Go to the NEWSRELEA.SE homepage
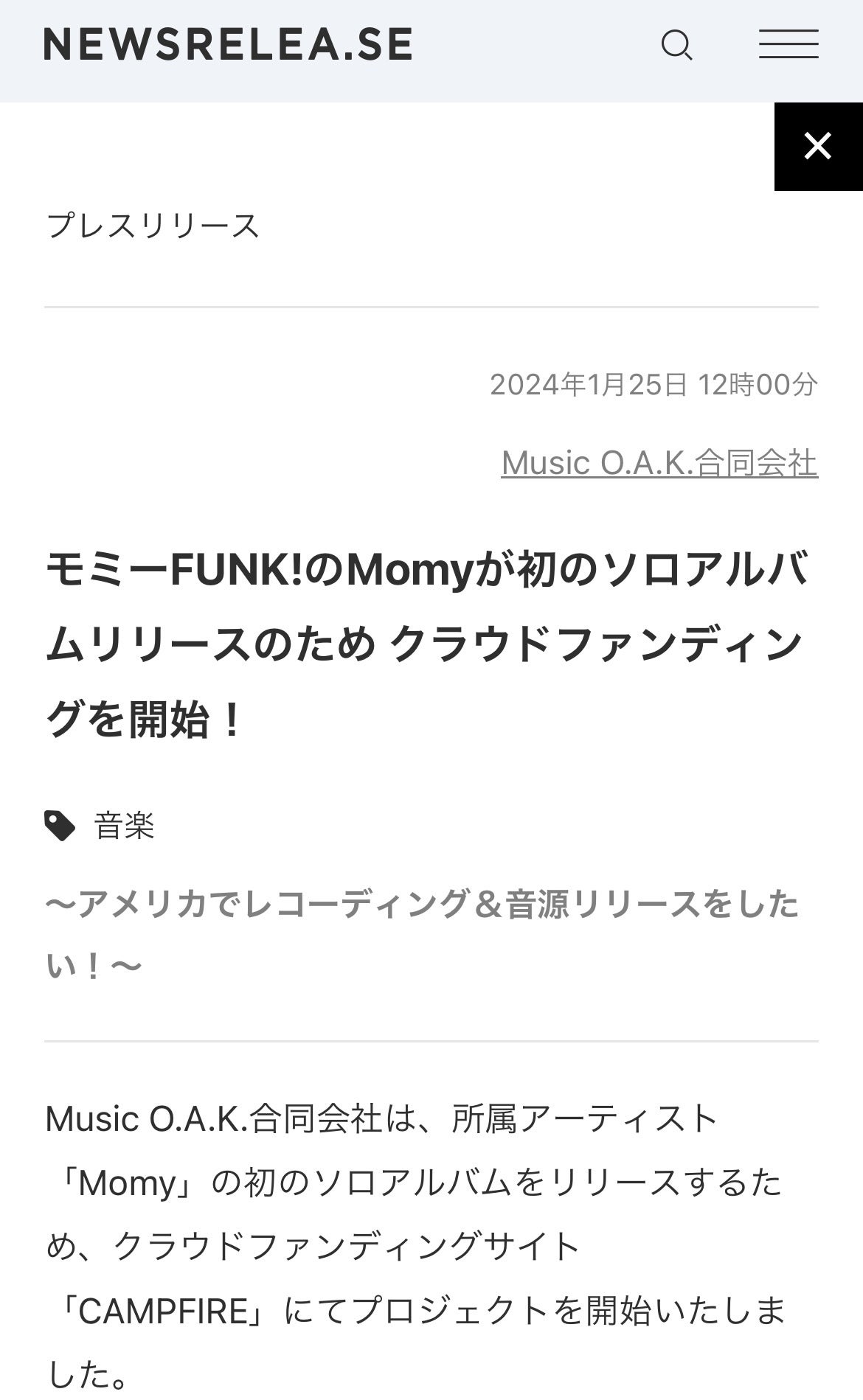Screen dimensions: 863x1400 pyautogui.click(x=228, y=44)
